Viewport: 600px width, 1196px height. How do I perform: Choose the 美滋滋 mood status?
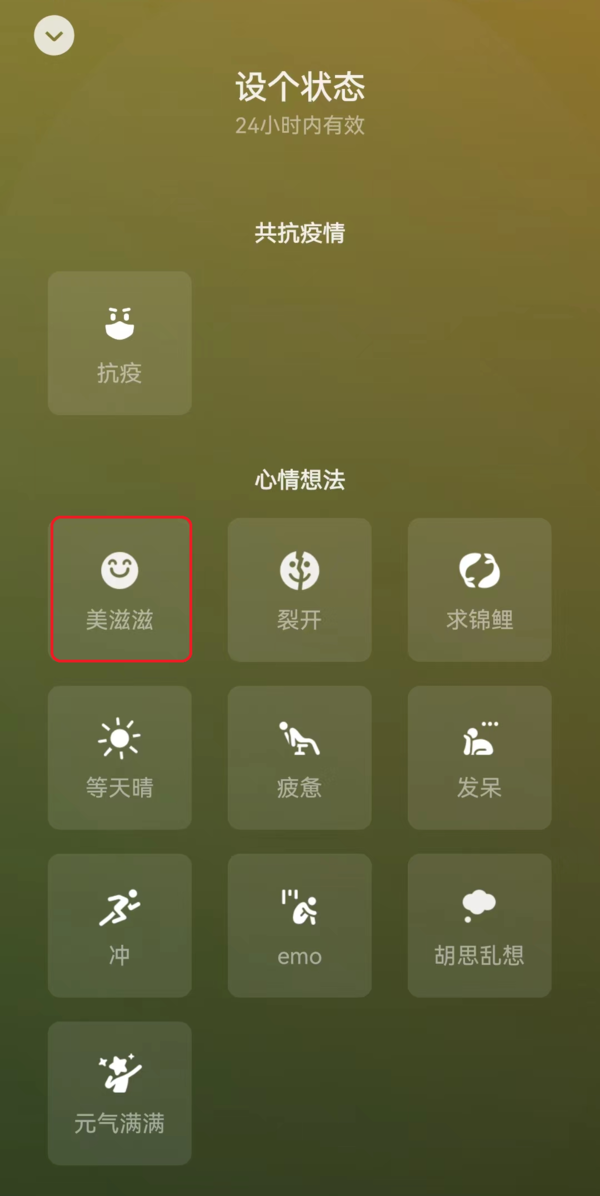(120, 589)
